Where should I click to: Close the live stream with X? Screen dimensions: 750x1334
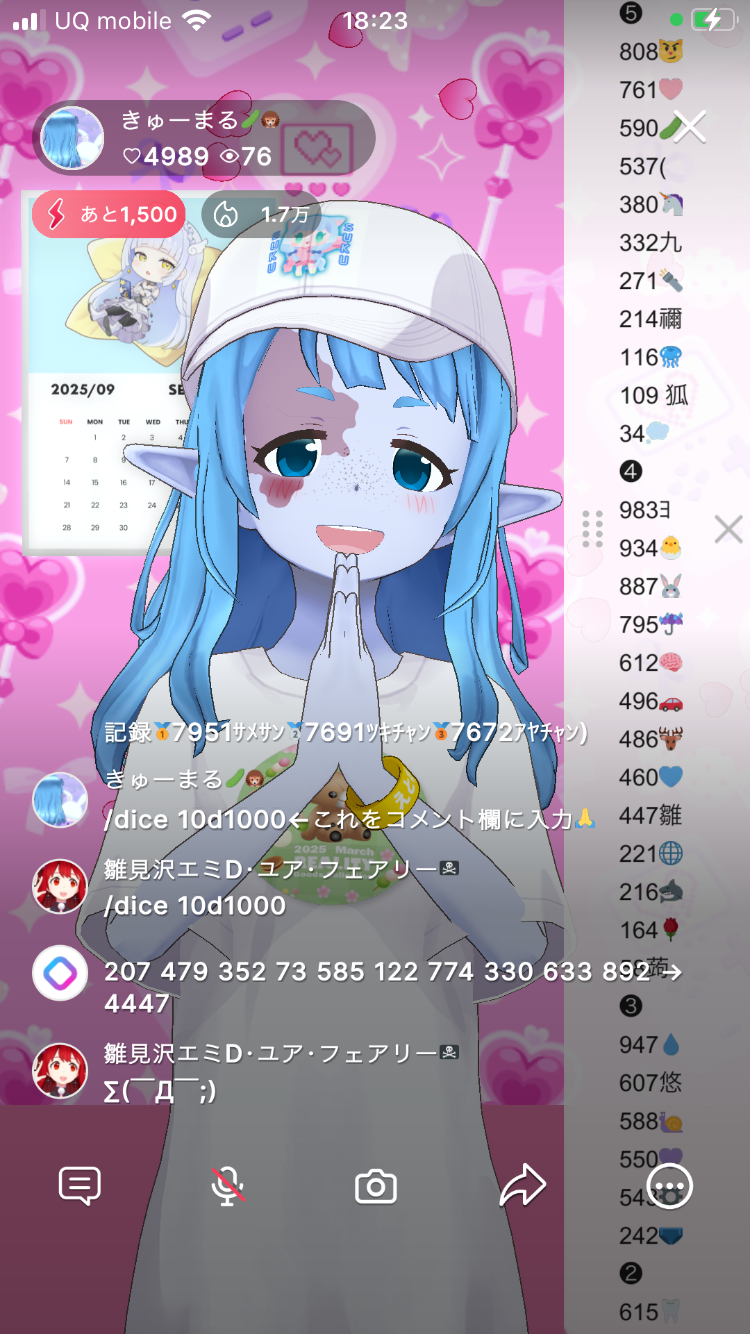tap(689, 126)
